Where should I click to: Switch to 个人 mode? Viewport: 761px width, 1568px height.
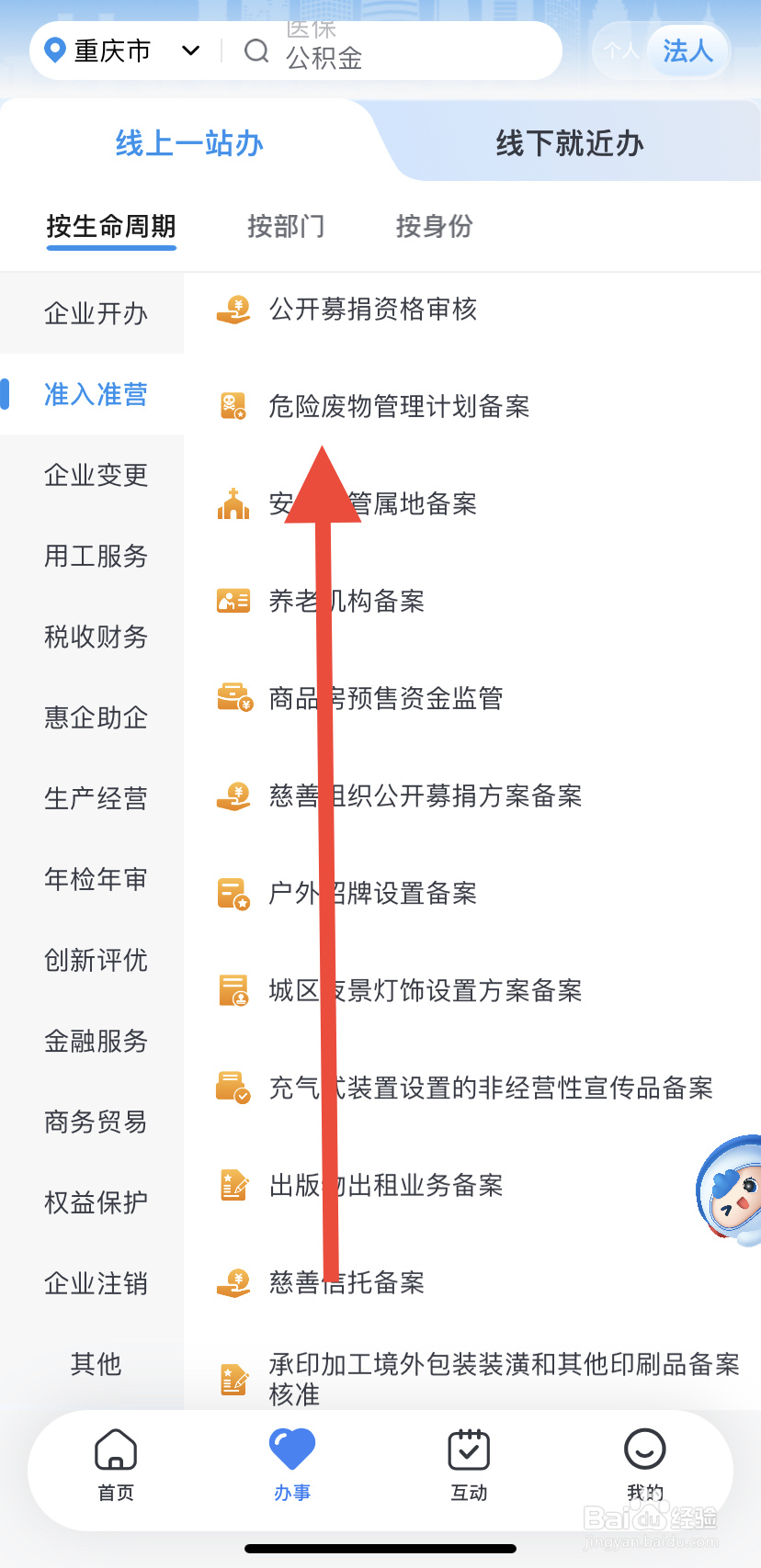pos(621,51)
